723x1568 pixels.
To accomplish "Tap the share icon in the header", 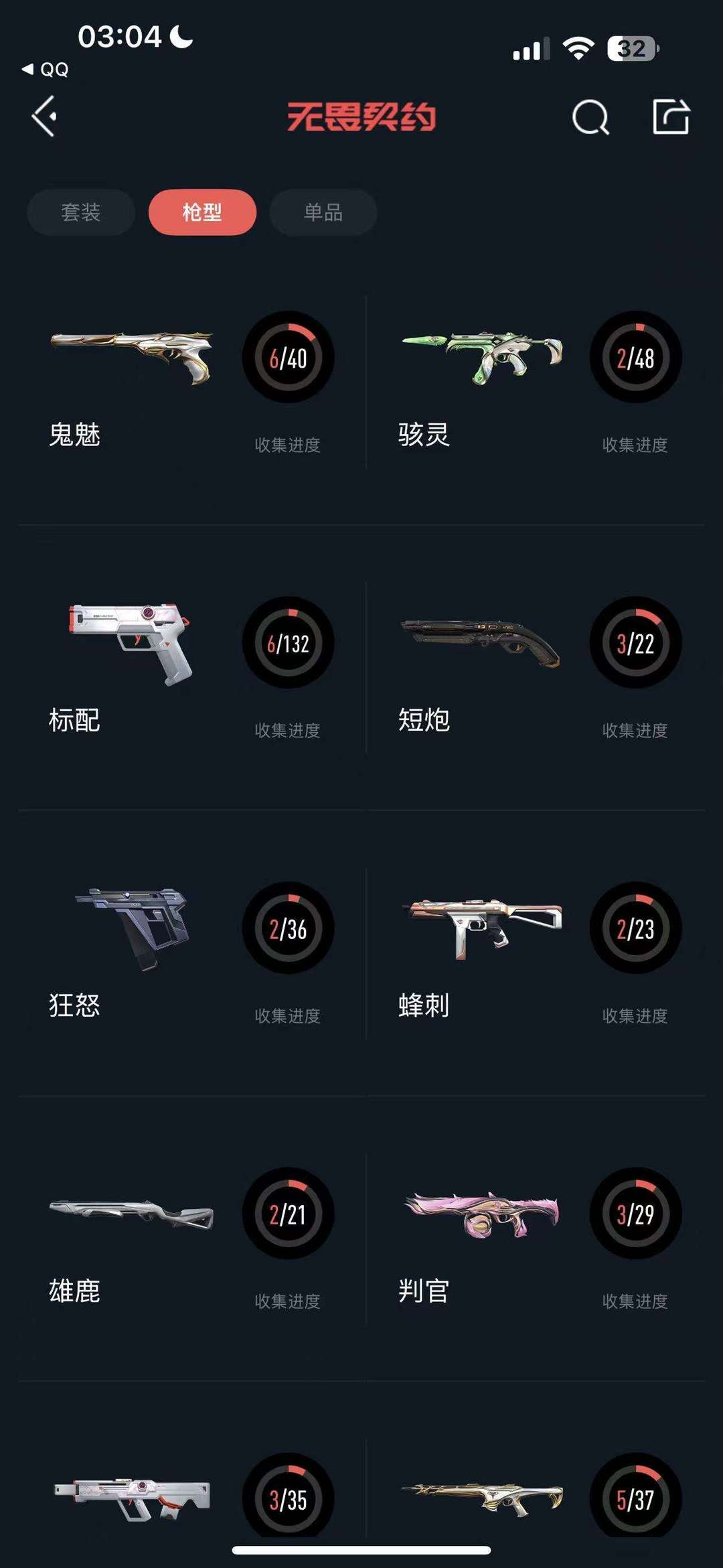I will pyautogui.click(x=671, y=117).
